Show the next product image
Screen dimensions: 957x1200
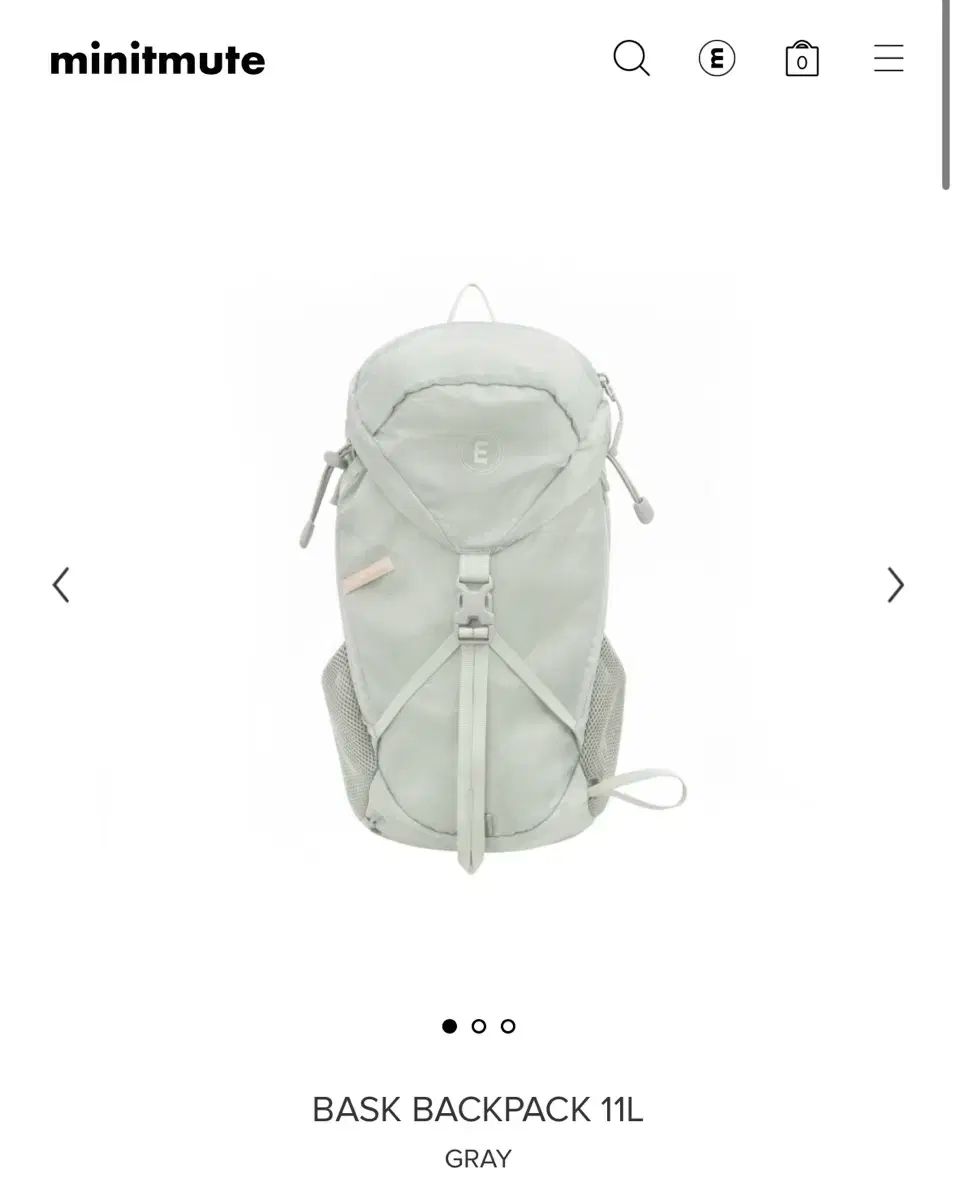click(x=895, y=585)
